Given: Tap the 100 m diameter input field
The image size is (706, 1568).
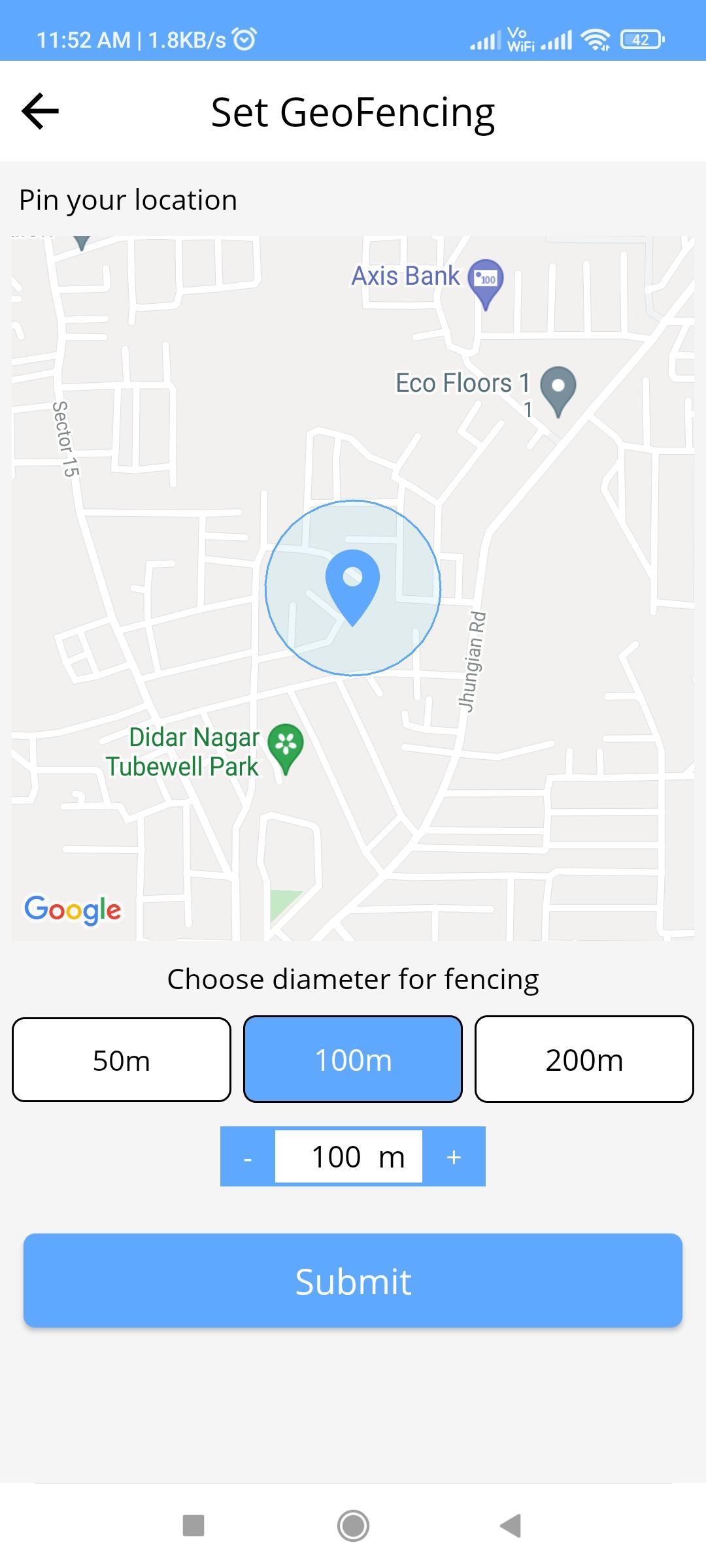Looking at the screenshot, I should pos(348,1156).
